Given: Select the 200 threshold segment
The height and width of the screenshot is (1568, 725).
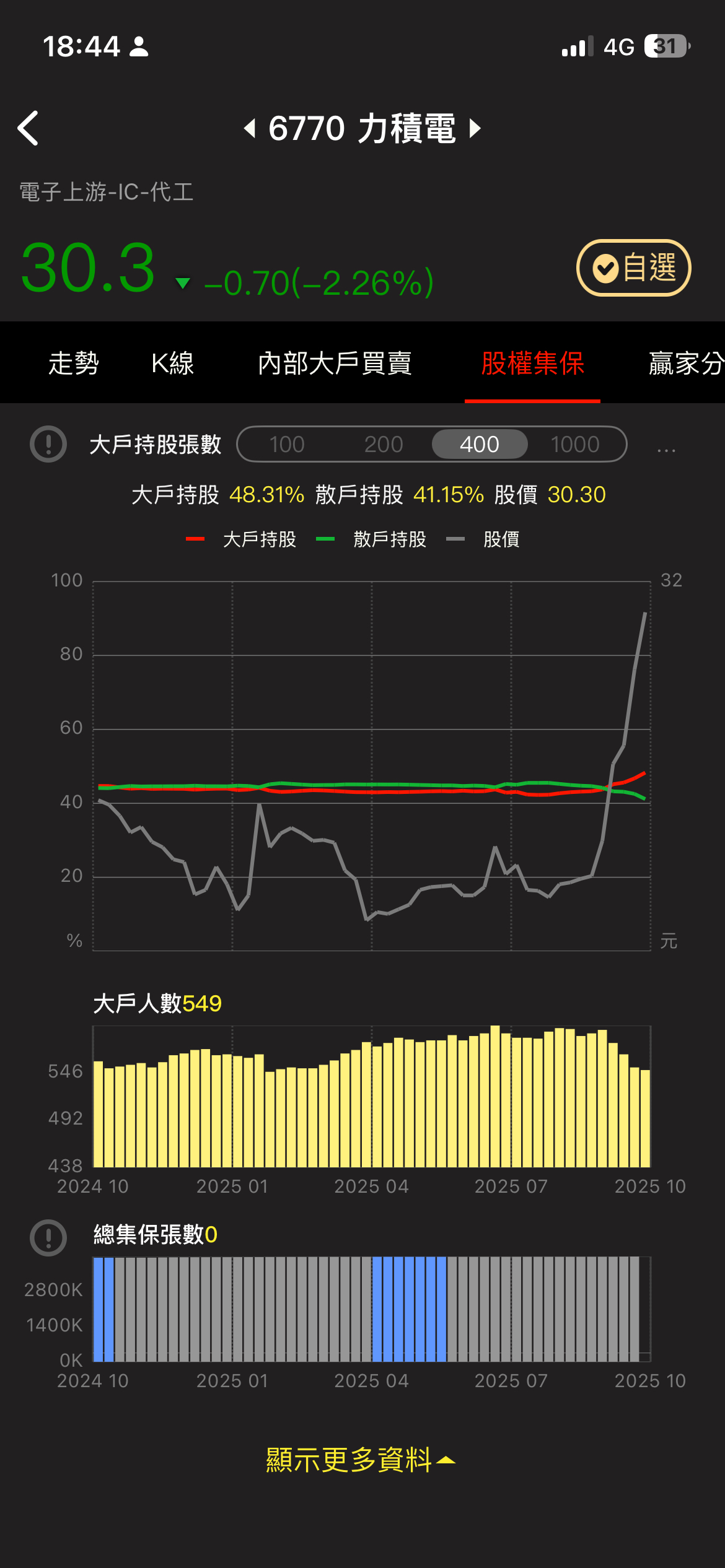Looking at the screenshot, I should click(x=384, y=444).
